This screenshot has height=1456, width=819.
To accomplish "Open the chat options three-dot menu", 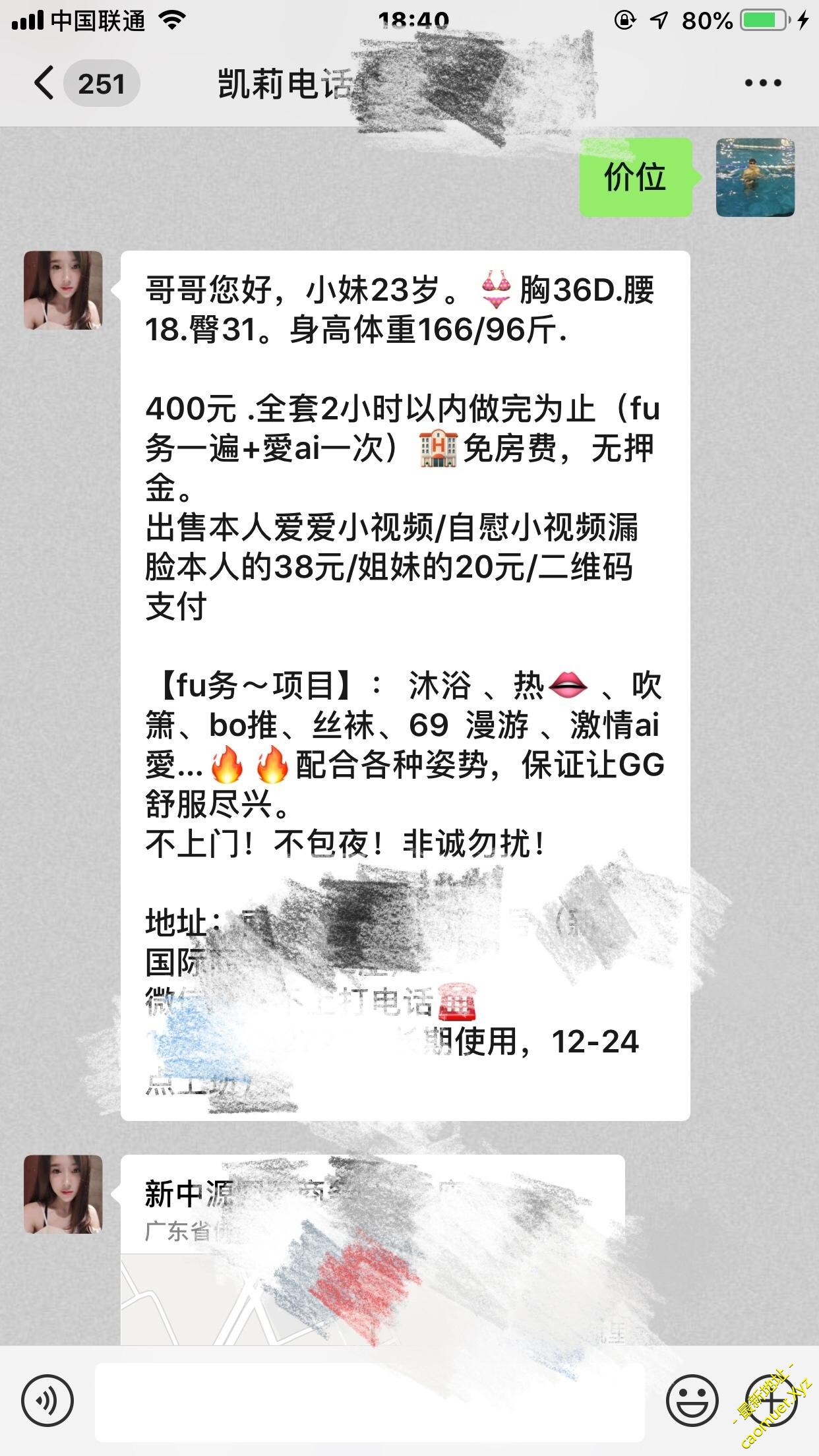I will (x=763, y=84).
